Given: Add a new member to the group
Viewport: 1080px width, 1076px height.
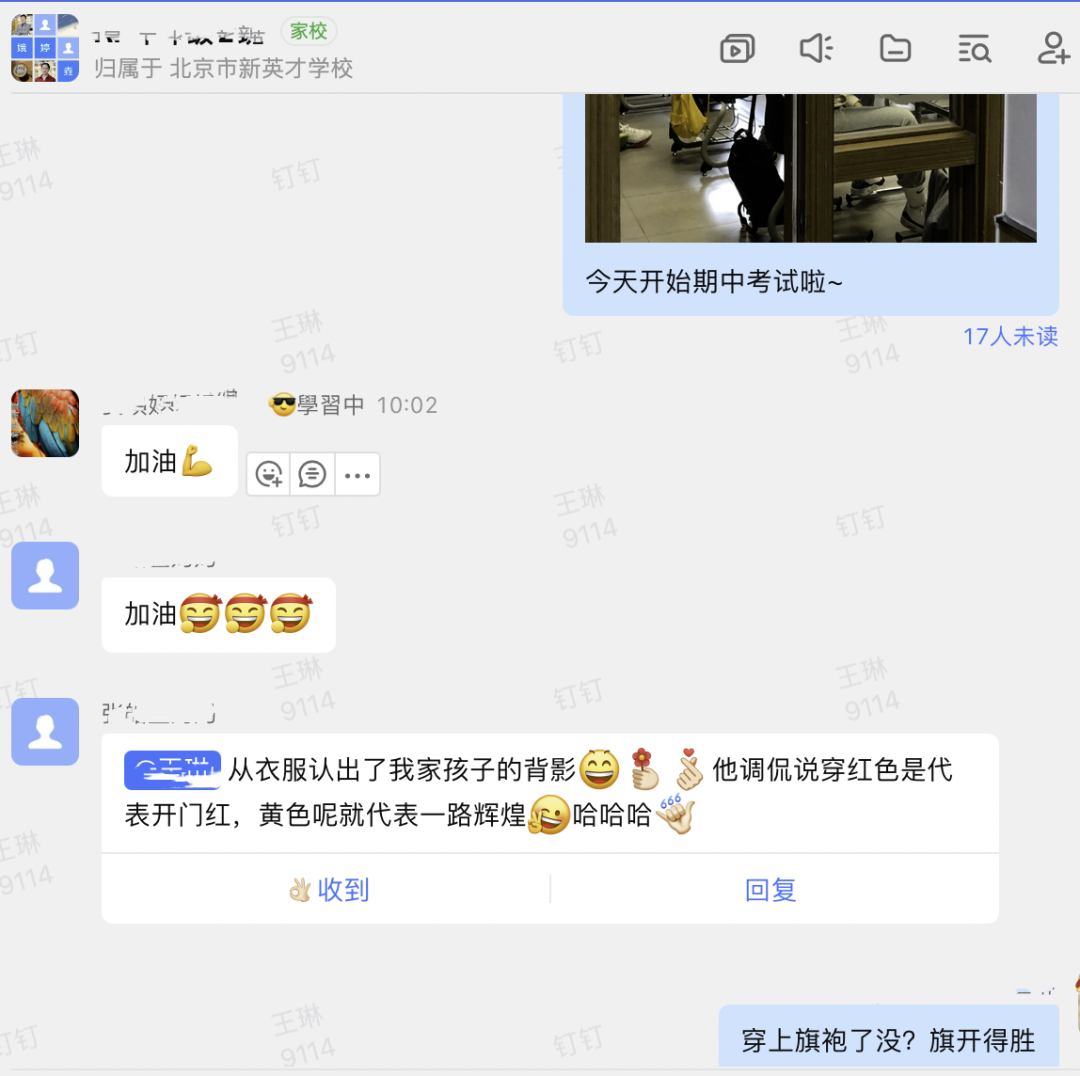Looking at the screenshot, I should [x=1053, y=48].
